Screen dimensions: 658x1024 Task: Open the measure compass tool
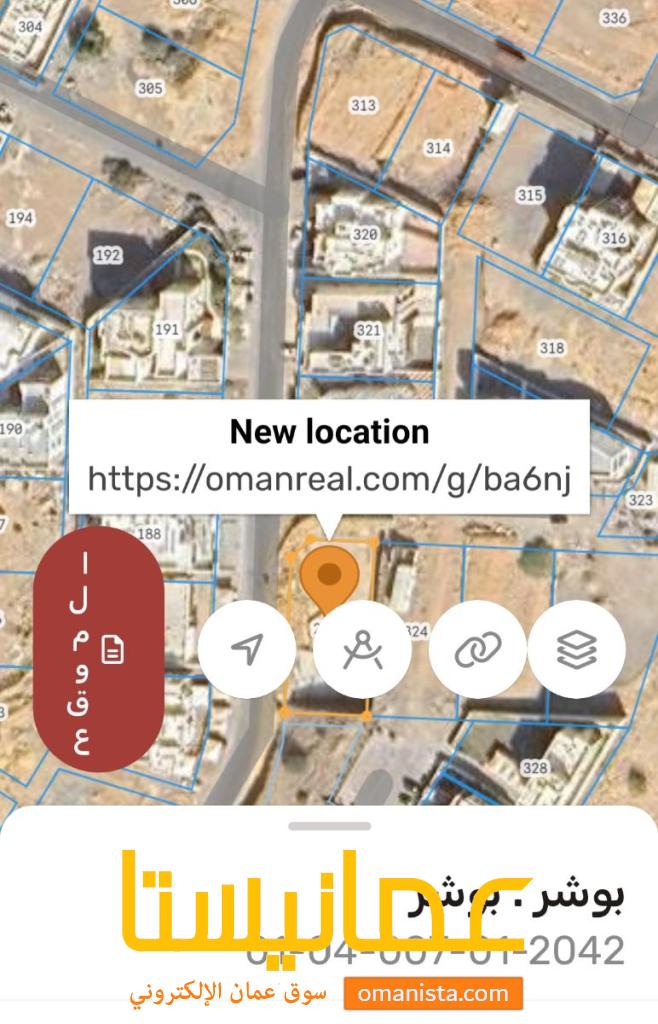coord(362,649)
